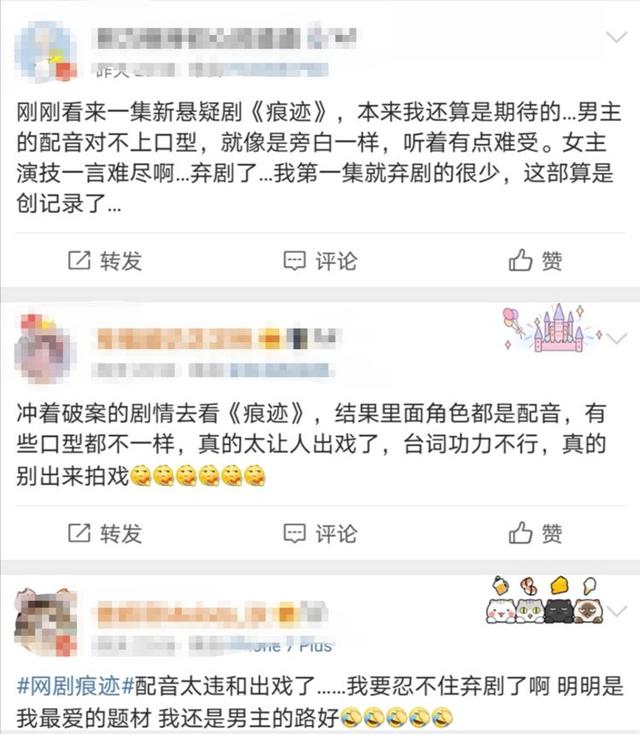This screenshot has width=640, height=734.
Task: Repost the post about 冲着破案的剧情
Action: pyautogui.click(x=104, y=532)
